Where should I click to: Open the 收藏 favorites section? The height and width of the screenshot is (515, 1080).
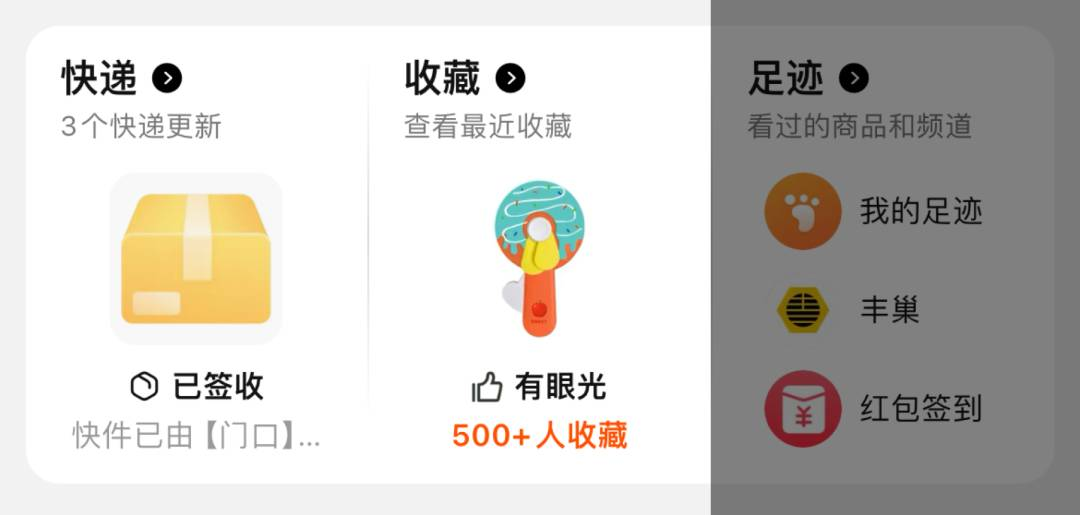pos(464,78)
